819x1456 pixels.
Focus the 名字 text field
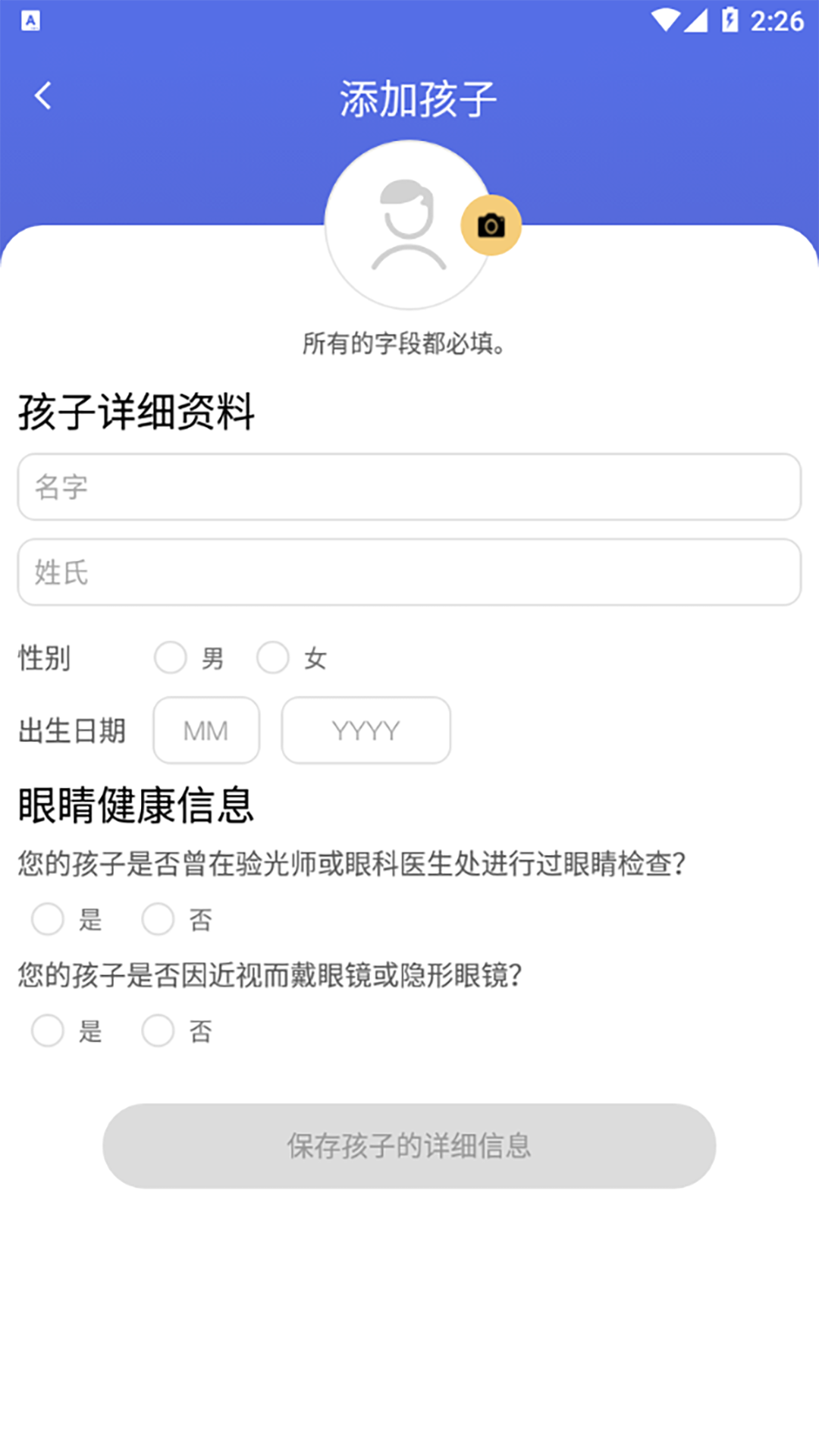(x=409, y=487)
